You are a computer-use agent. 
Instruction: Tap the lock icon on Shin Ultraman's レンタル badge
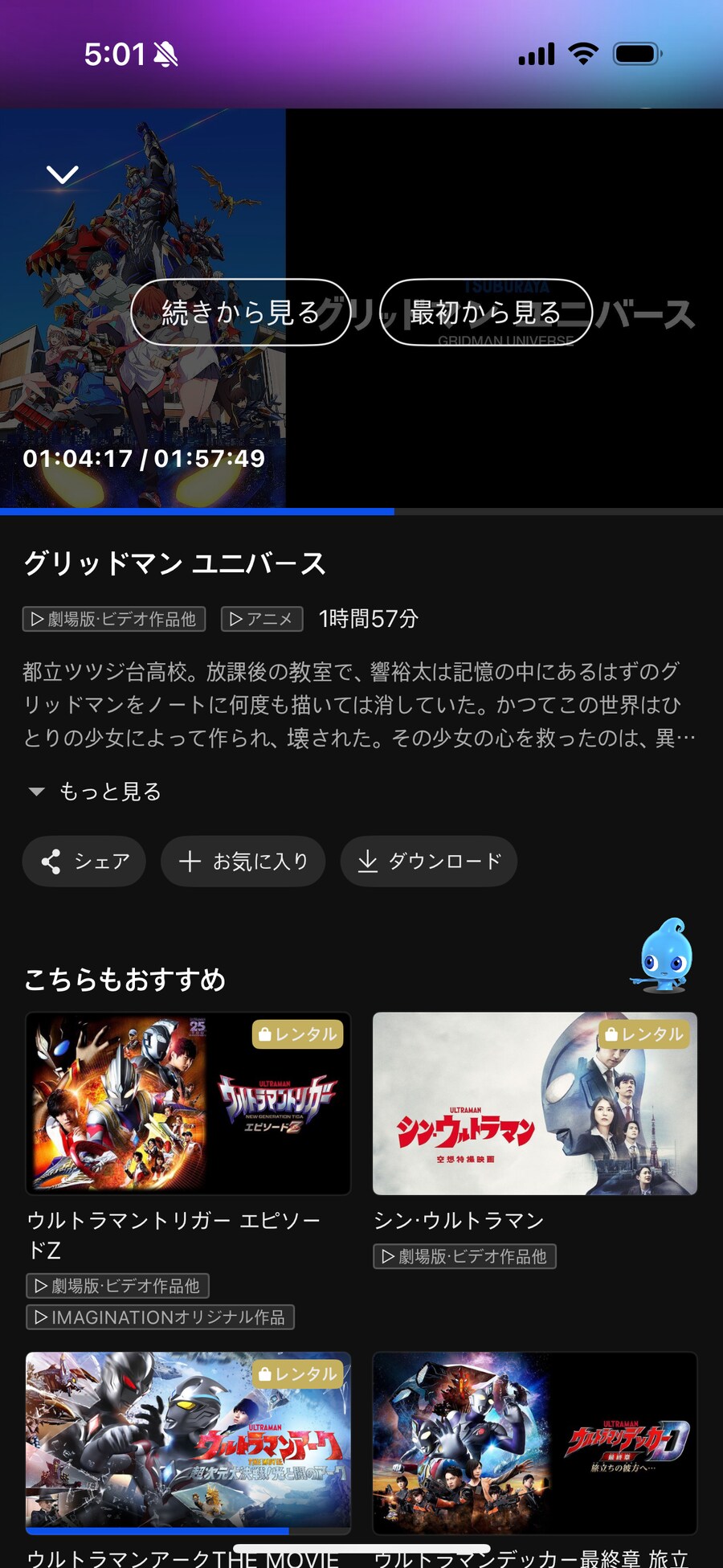tap(611, 1036)
